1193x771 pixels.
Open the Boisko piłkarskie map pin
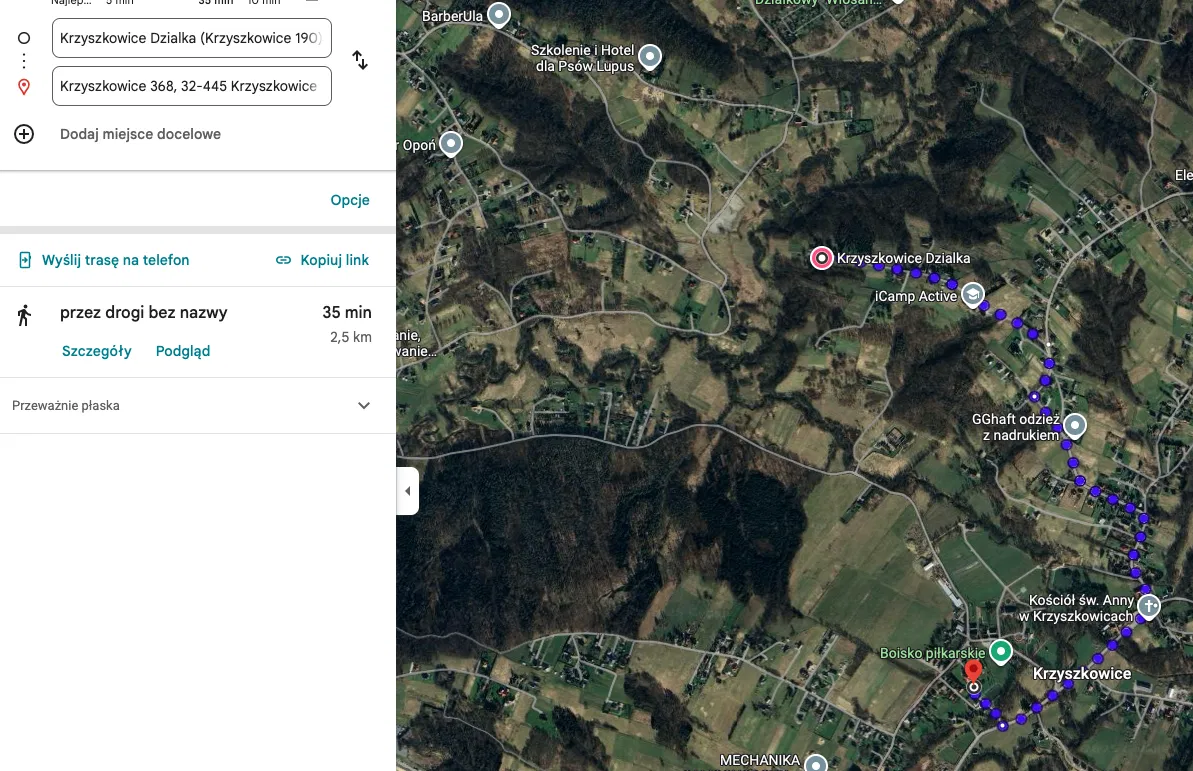[1000, 652]
